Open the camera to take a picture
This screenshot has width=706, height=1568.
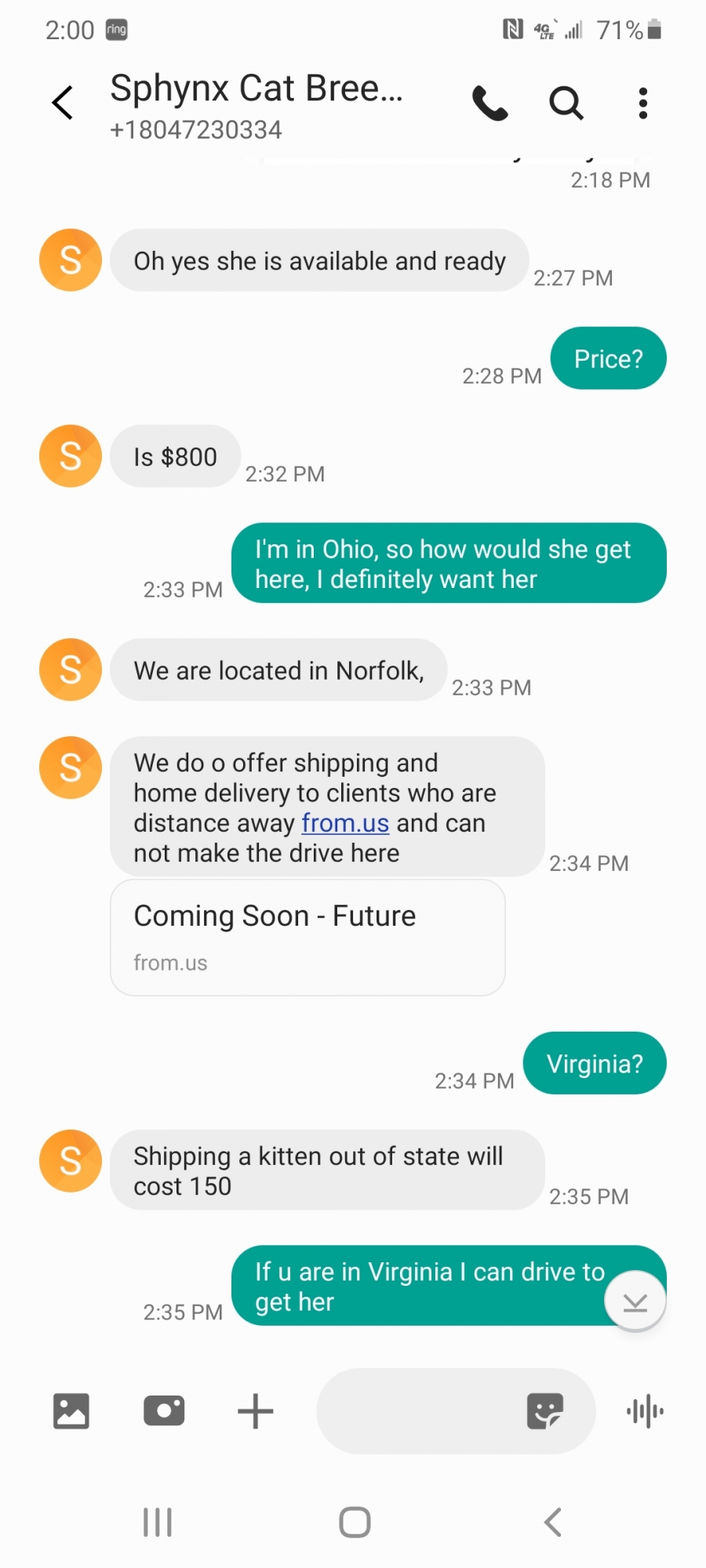[x=164, y=1411]
